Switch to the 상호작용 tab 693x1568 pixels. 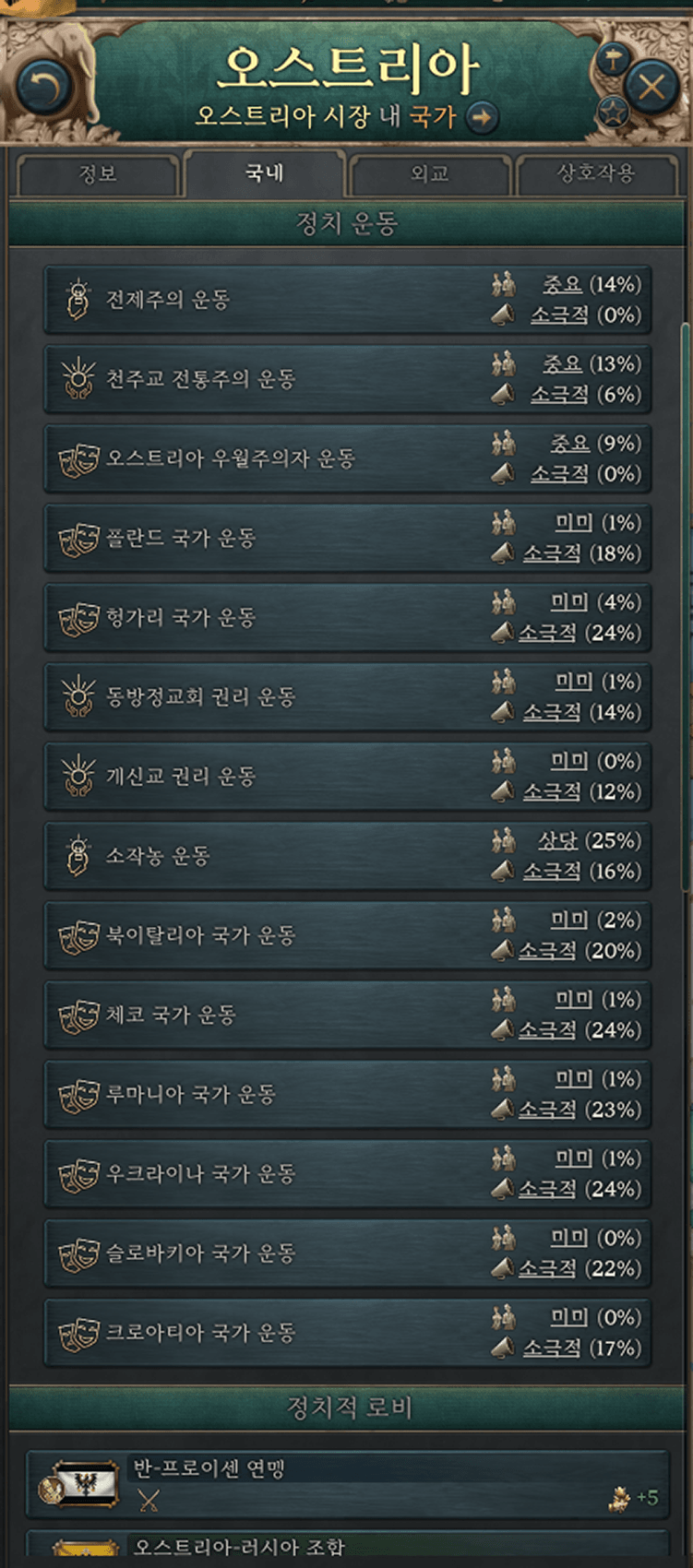coord(596,173)
